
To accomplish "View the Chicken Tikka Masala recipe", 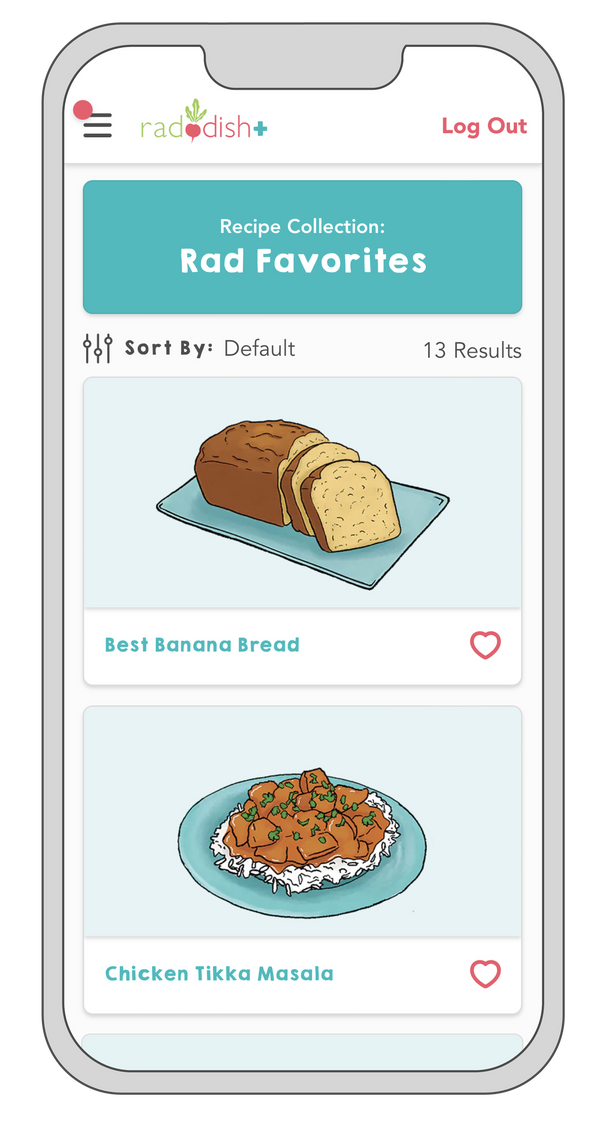I will pyautogui.click(x=219, y=973).
